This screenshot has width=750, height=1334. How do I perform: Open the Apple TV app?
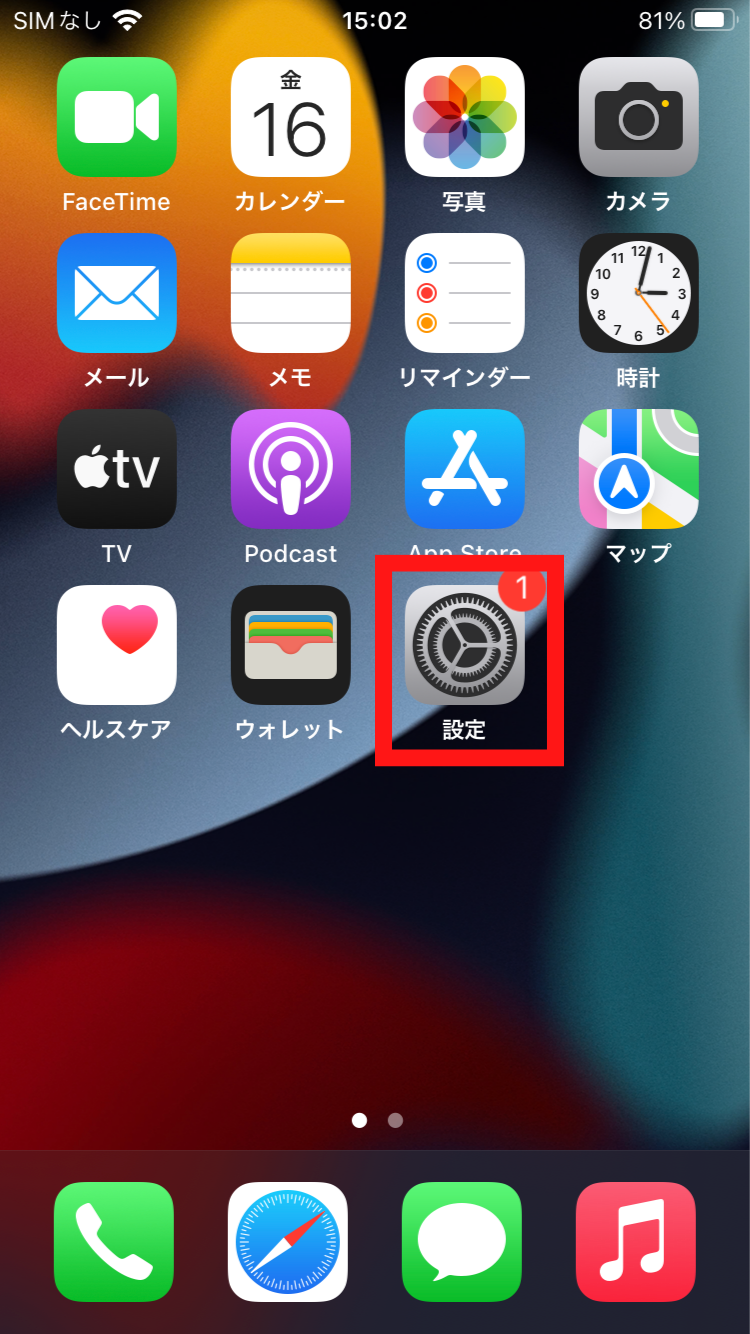pyautogui.click(x=116, y=469)
